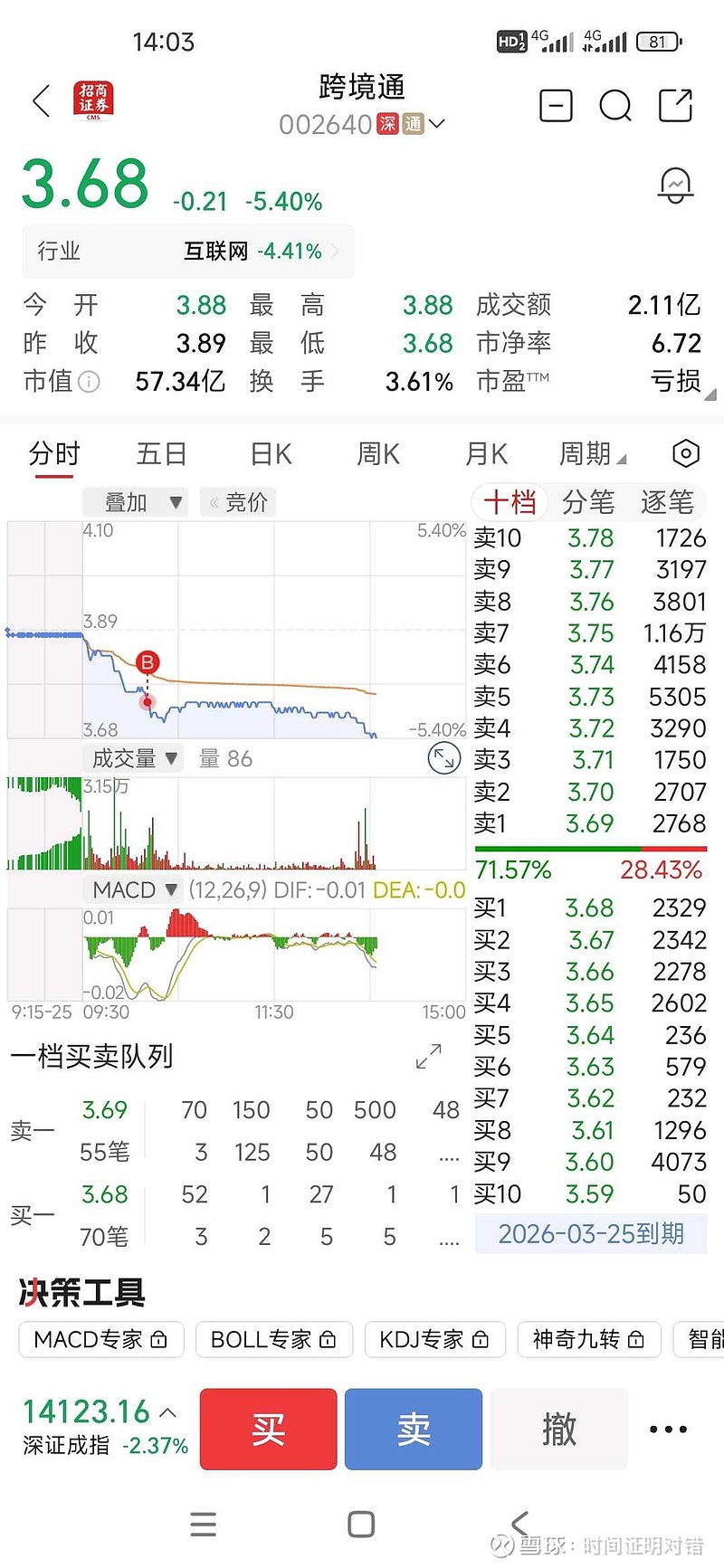The image size is (724, 1568).
Task: Go back using the top-left arrow
Action: pos(42,101)
